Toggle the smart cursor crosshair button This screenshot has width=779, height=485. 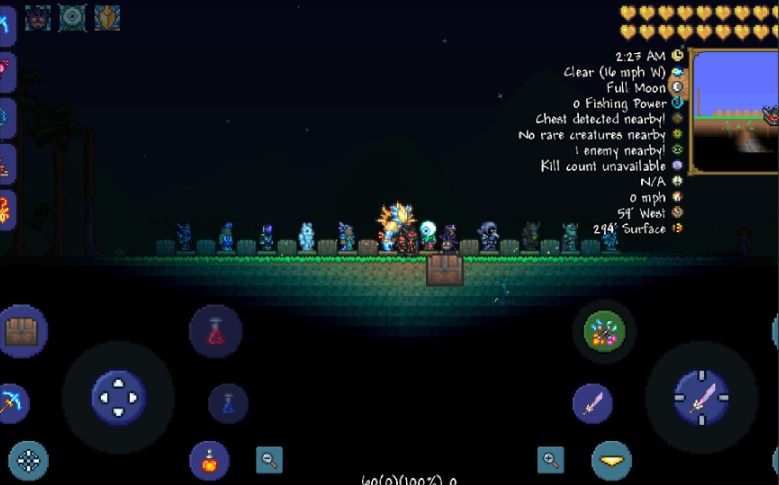29,461
